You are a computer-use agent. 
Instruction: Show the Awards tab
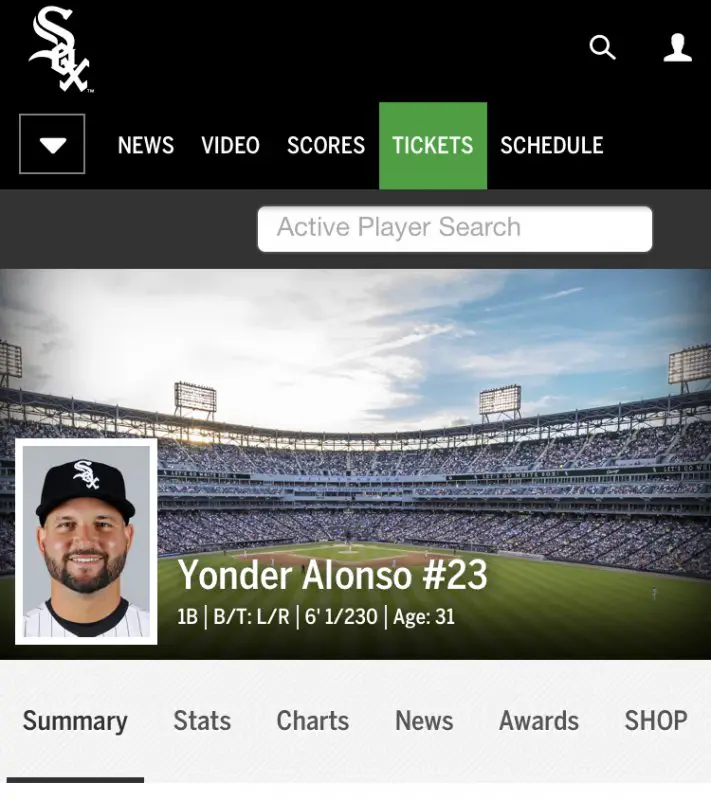tap(539, 721)
